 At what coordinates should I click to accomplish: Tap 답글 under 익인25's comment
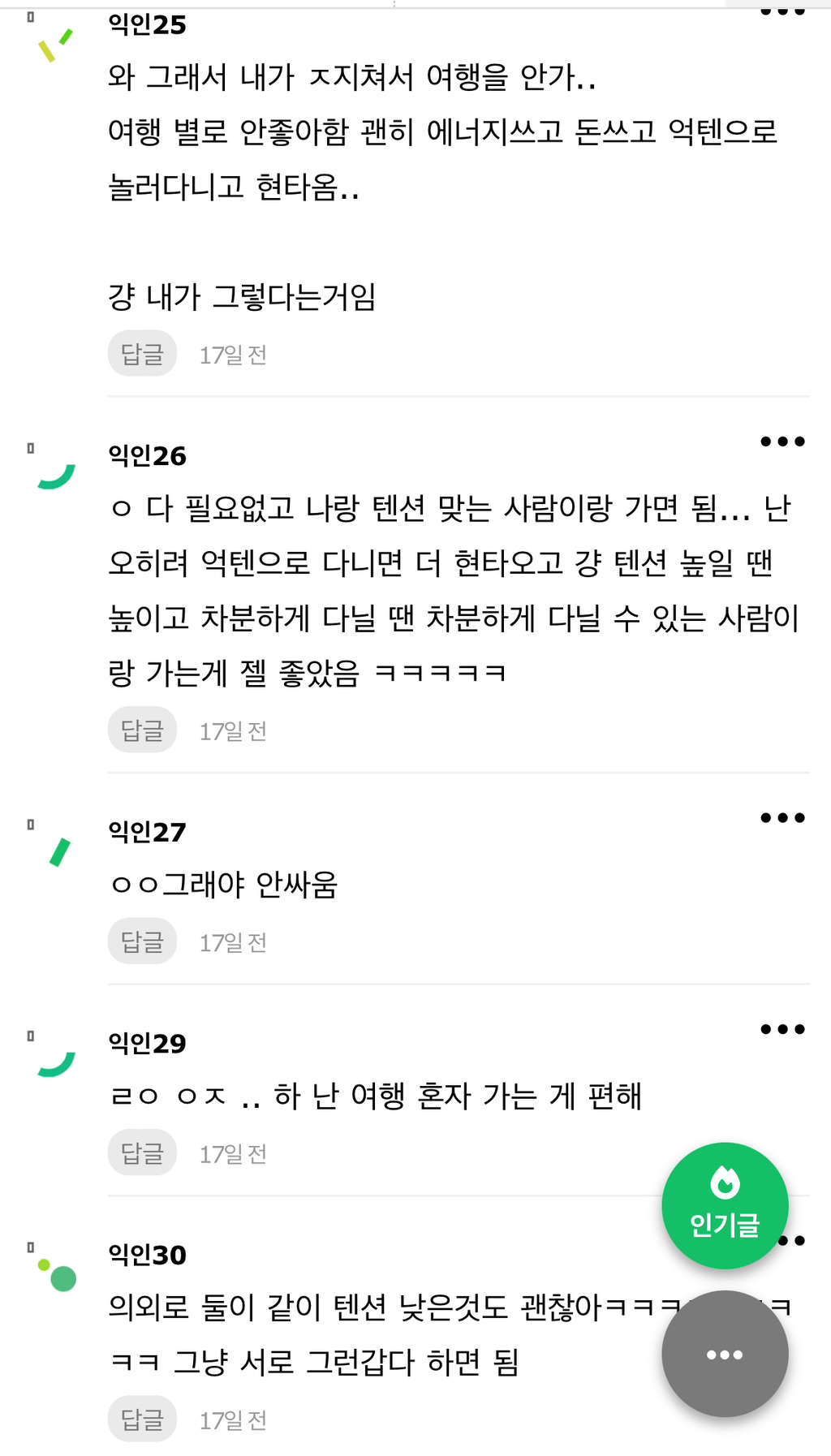tap(142, 354)
